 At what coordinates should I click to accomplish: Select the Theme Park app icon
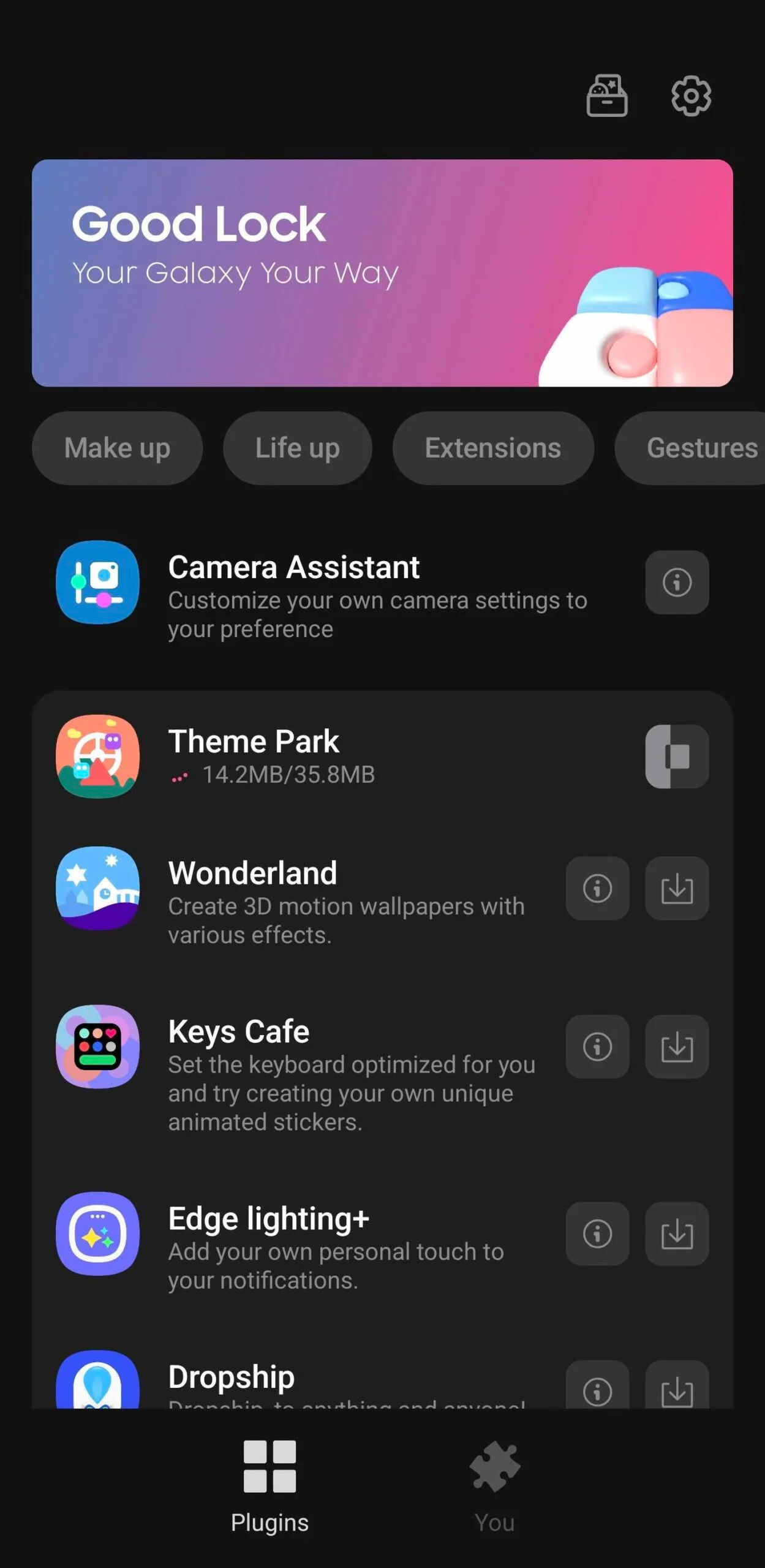coord(98,757)
